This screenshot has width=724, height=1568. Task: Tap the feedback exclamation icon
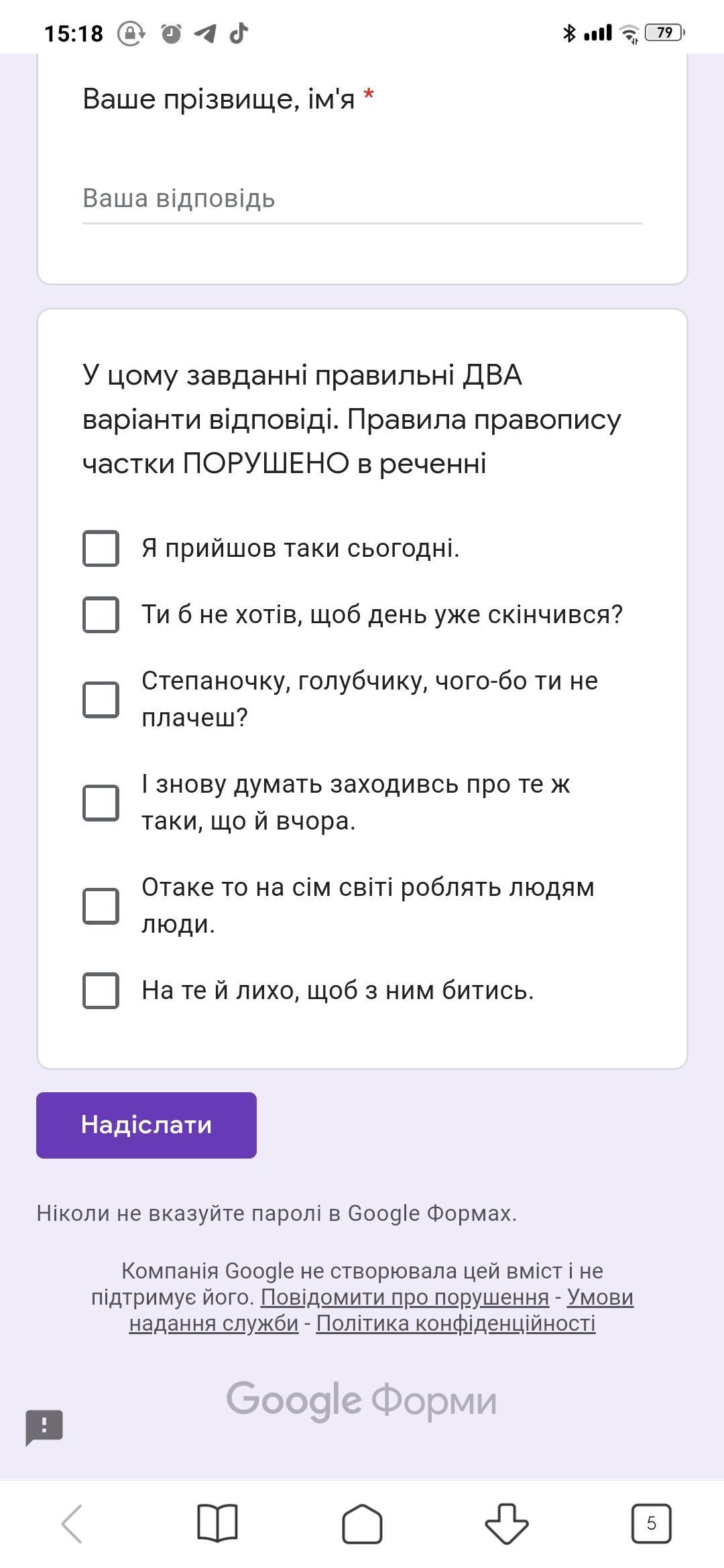pos(44,1427)
